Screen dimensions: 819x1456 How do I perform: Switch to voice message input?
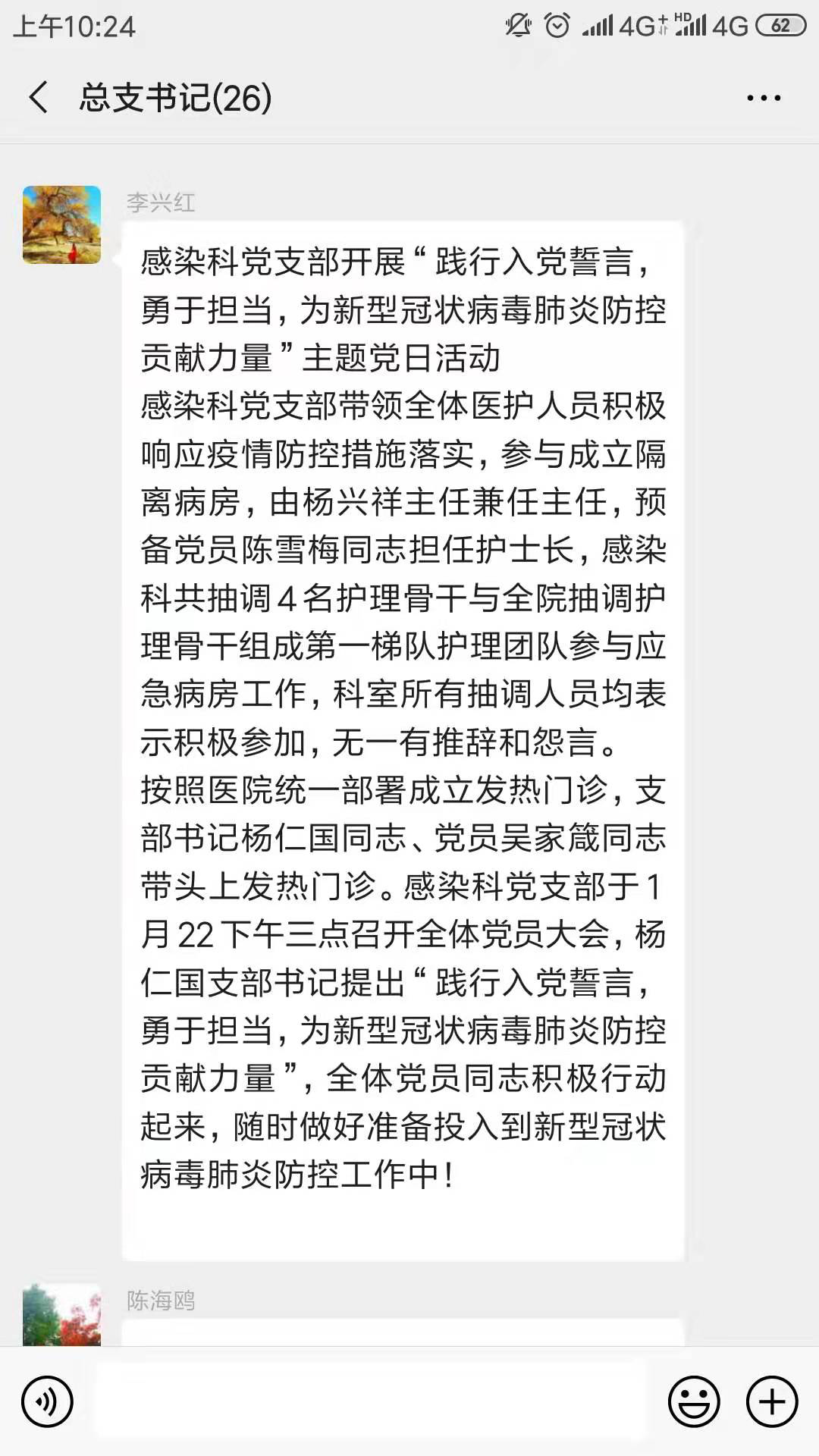tap(47, 1401)
